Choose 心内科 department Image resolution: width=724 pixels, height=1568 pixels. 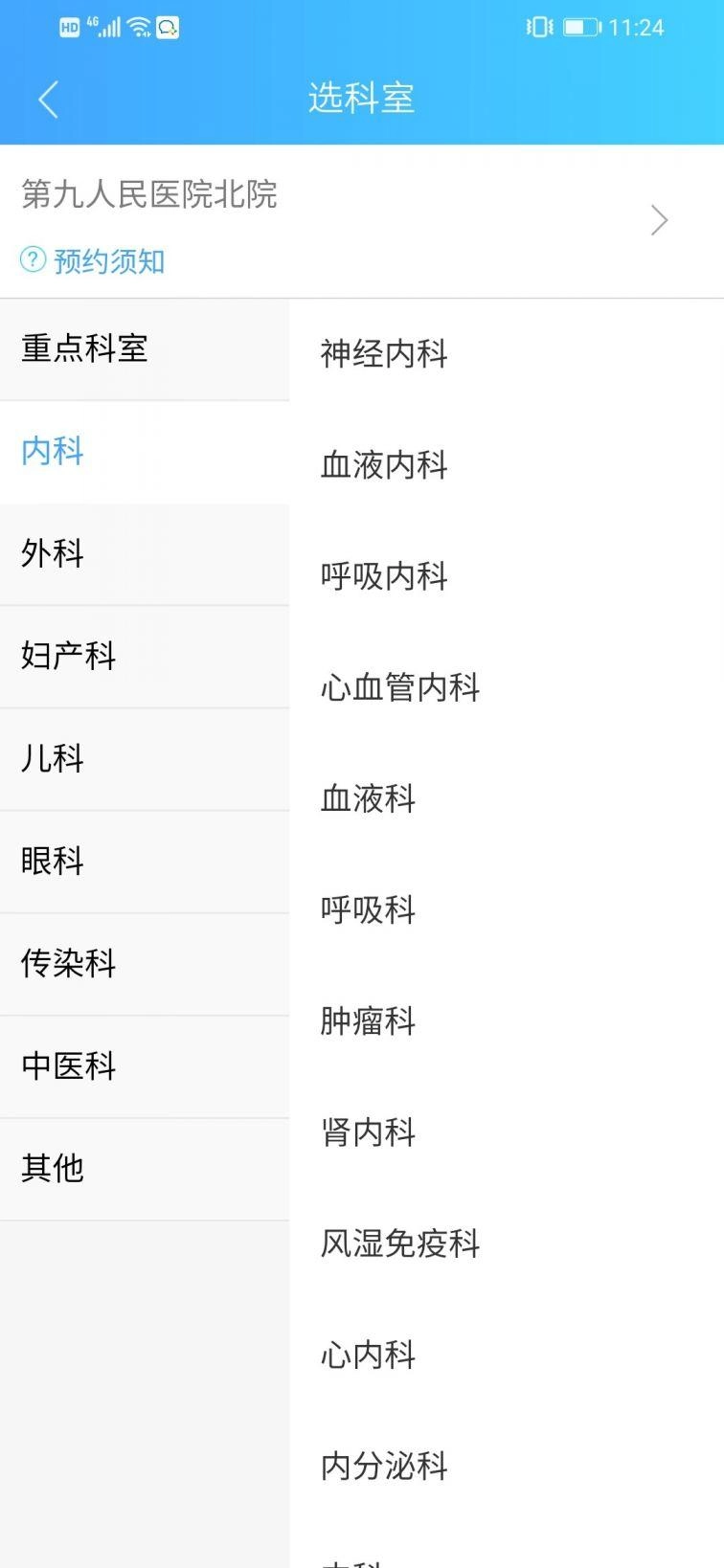[x=368, y=1355]
